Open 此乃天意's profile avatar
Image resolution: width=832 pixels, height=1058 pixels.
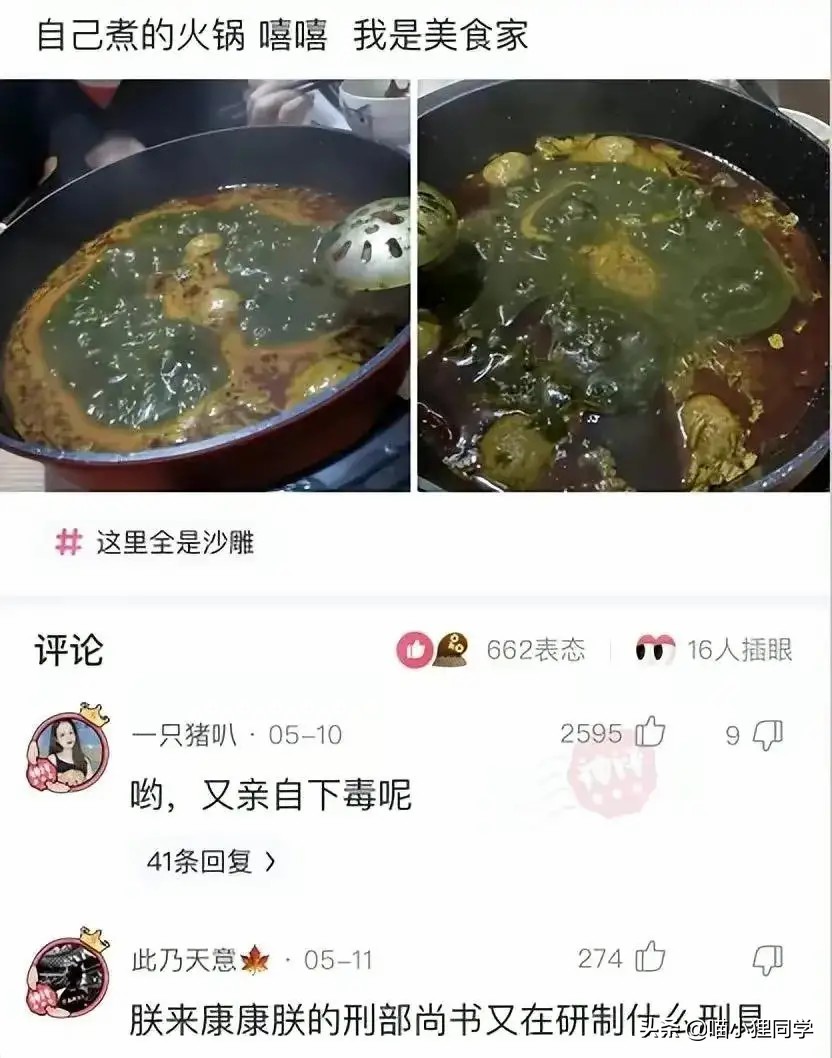[68, 974]
